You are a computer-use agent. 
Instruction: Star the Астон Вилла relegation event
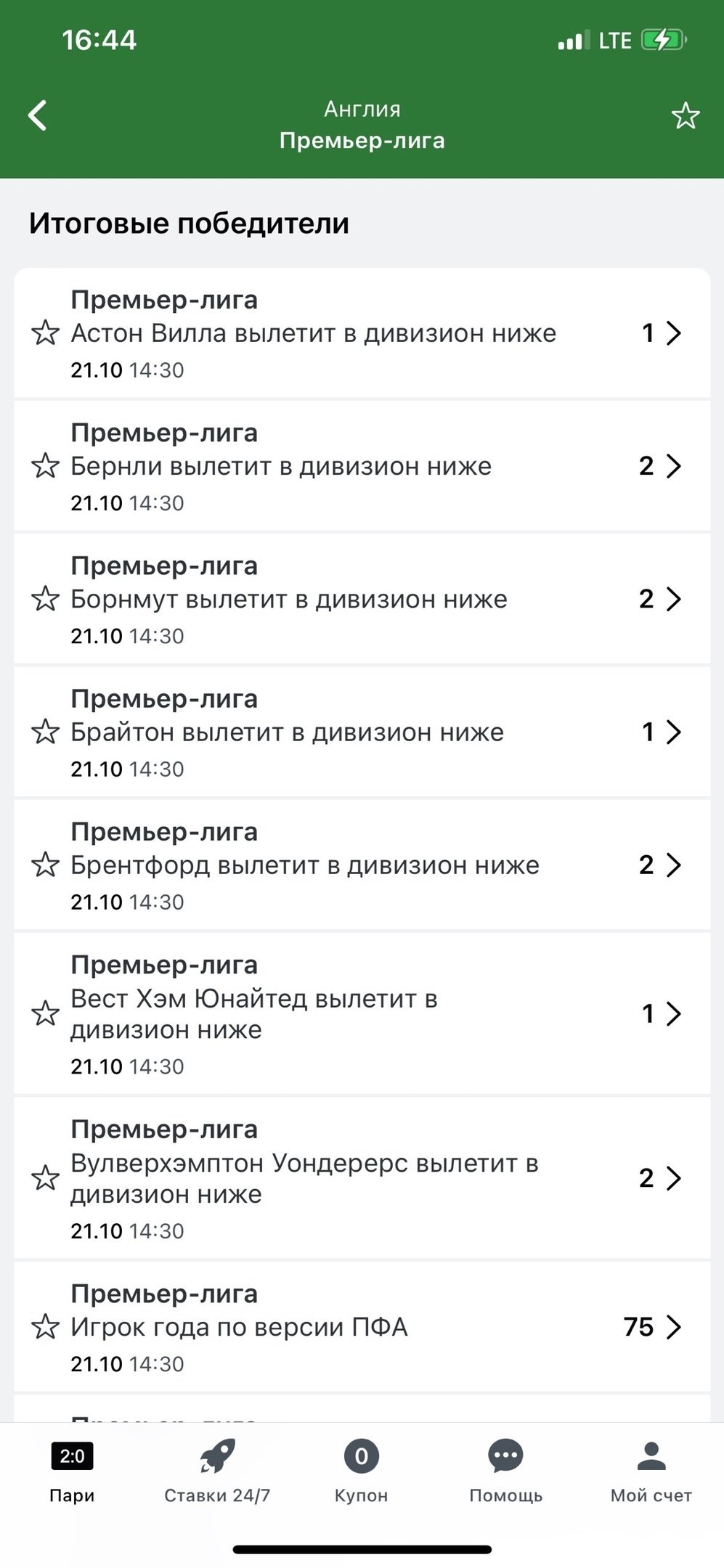coord(45,333)
